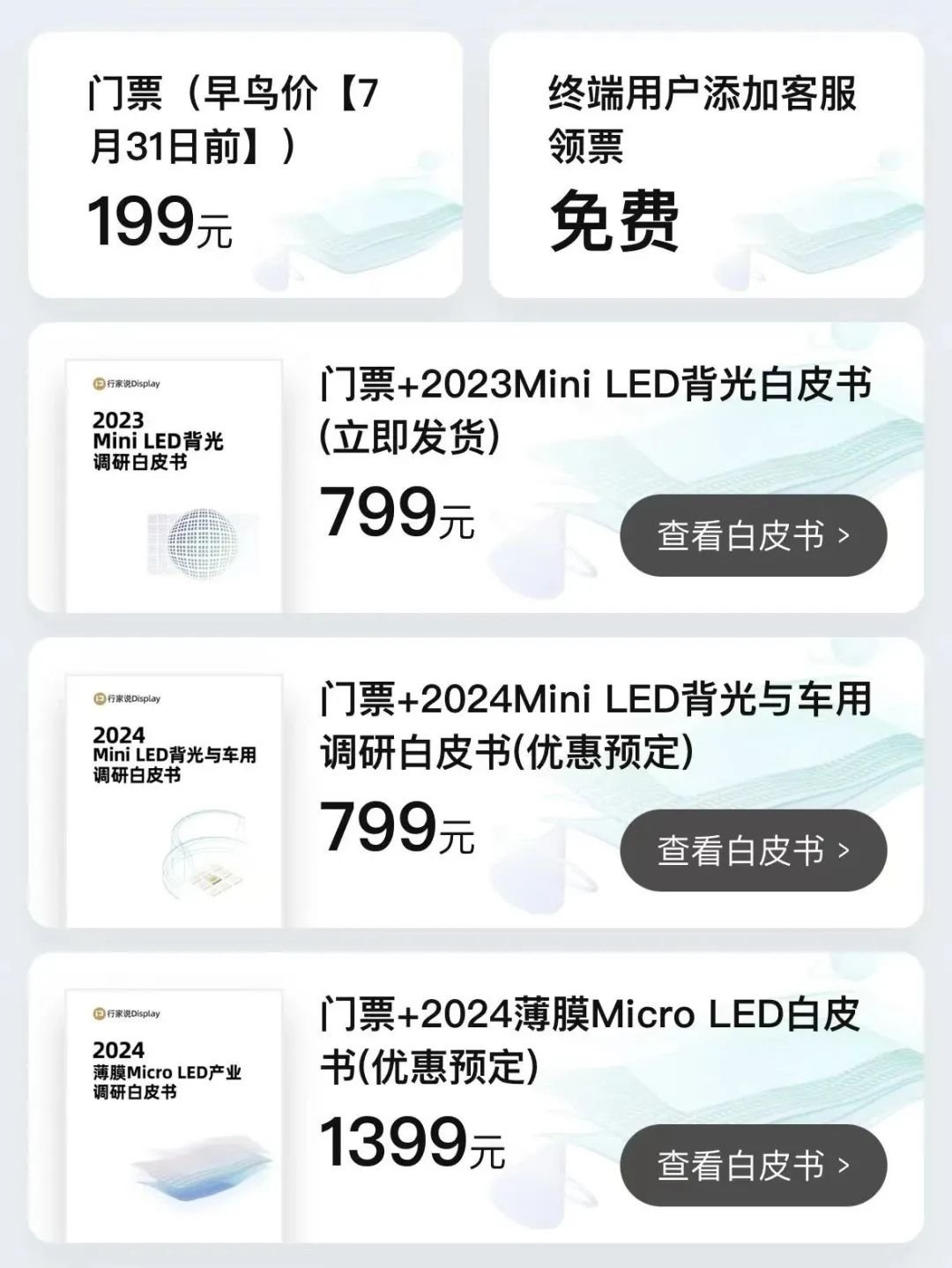Screen dimensions: 952x1268
Task: Click the 799元 price on the 2024 bundle
Action: tap(395, 829)
